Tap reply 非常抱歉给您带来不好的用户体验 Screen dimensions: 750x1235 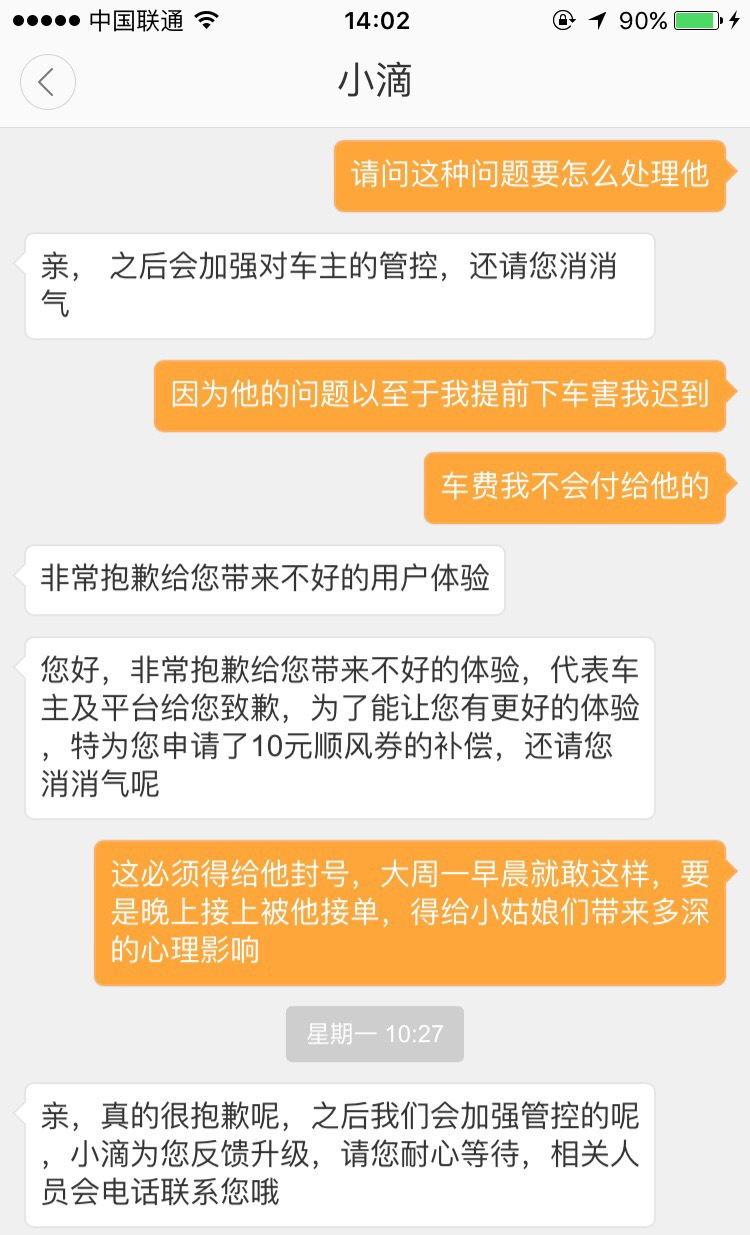(x=264, y=580)
